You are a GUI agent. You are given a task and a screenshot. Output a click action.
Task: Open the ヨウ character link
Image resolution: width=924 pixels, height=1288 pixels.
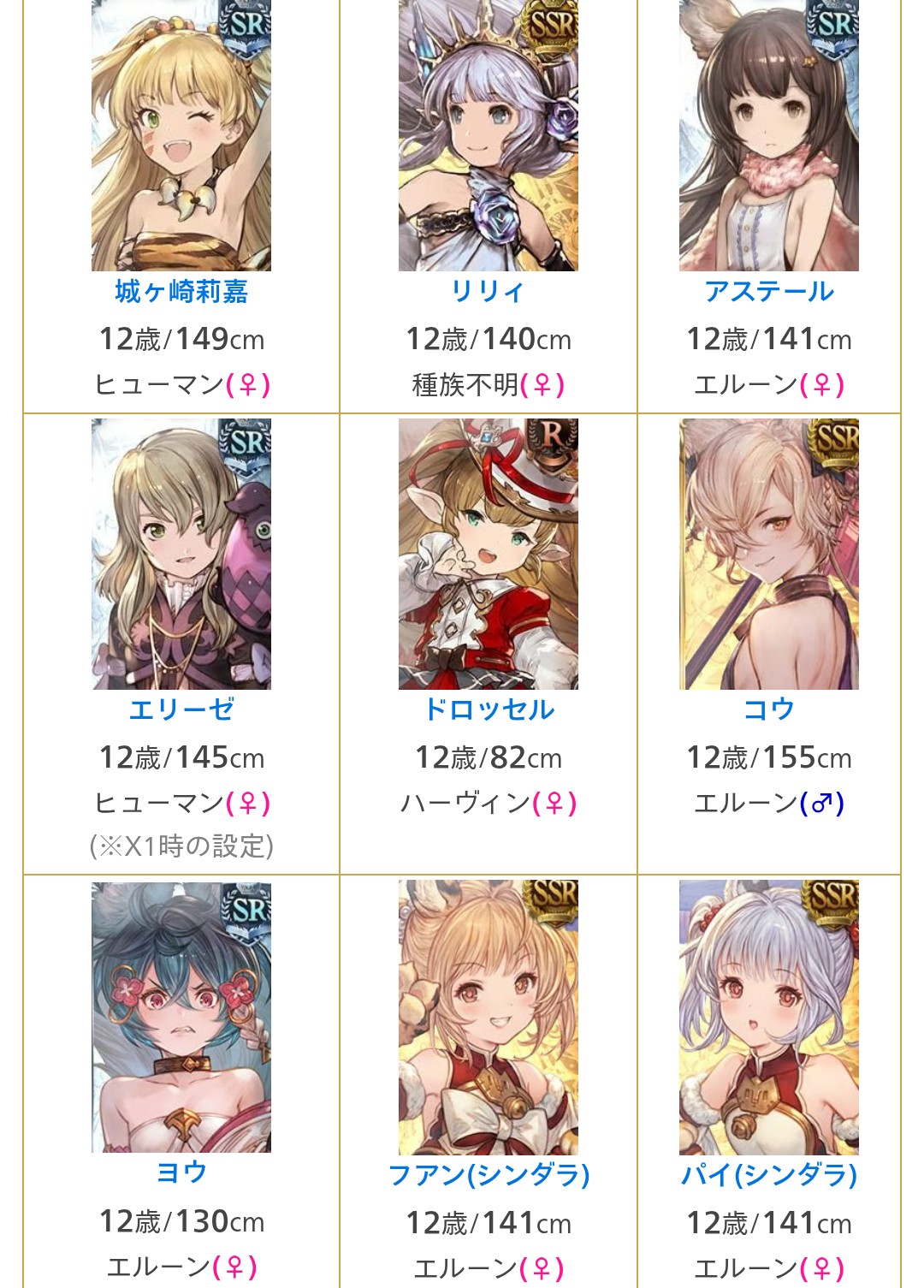tap(181, 1172)
